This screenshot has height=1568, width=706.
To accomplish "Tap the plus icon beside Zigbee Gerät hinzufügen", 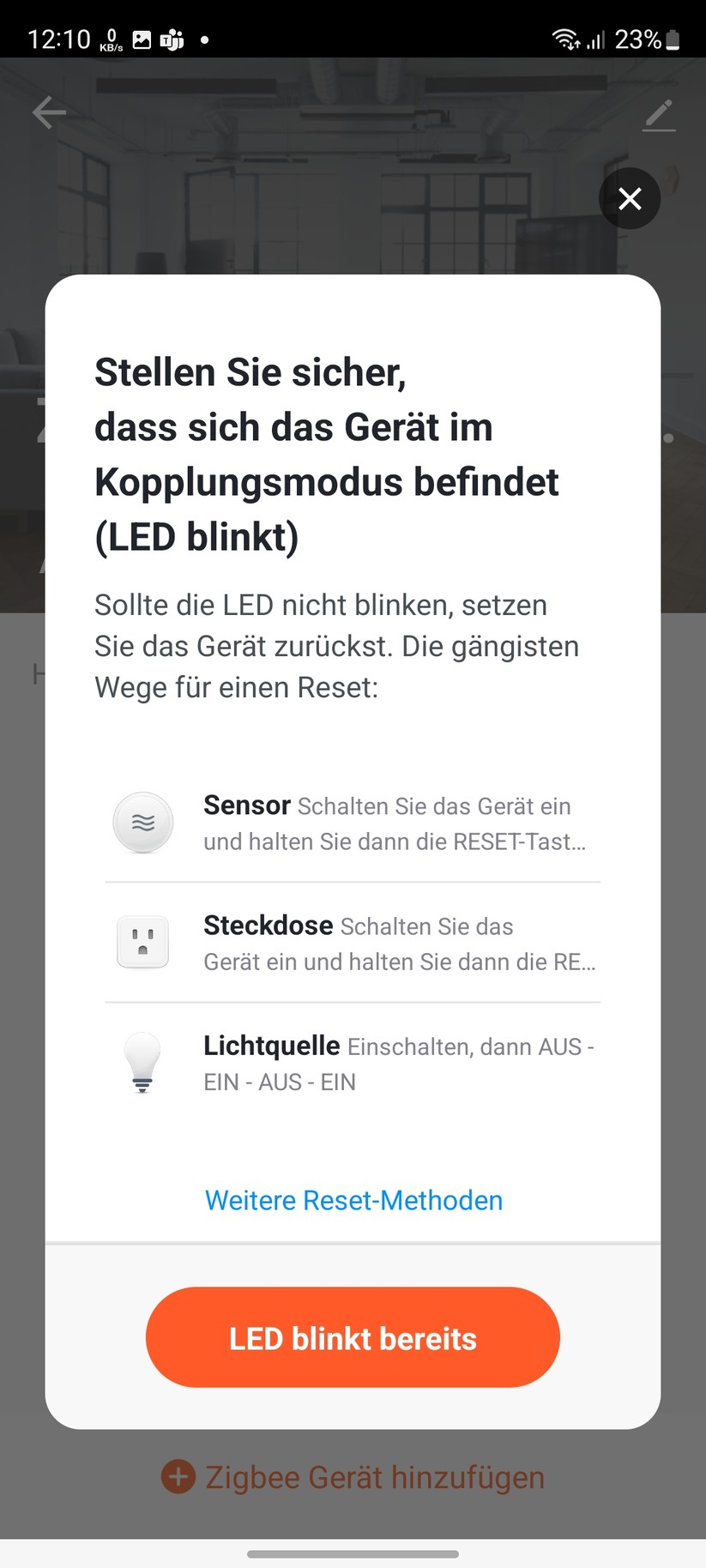I will click(178, 1476).
